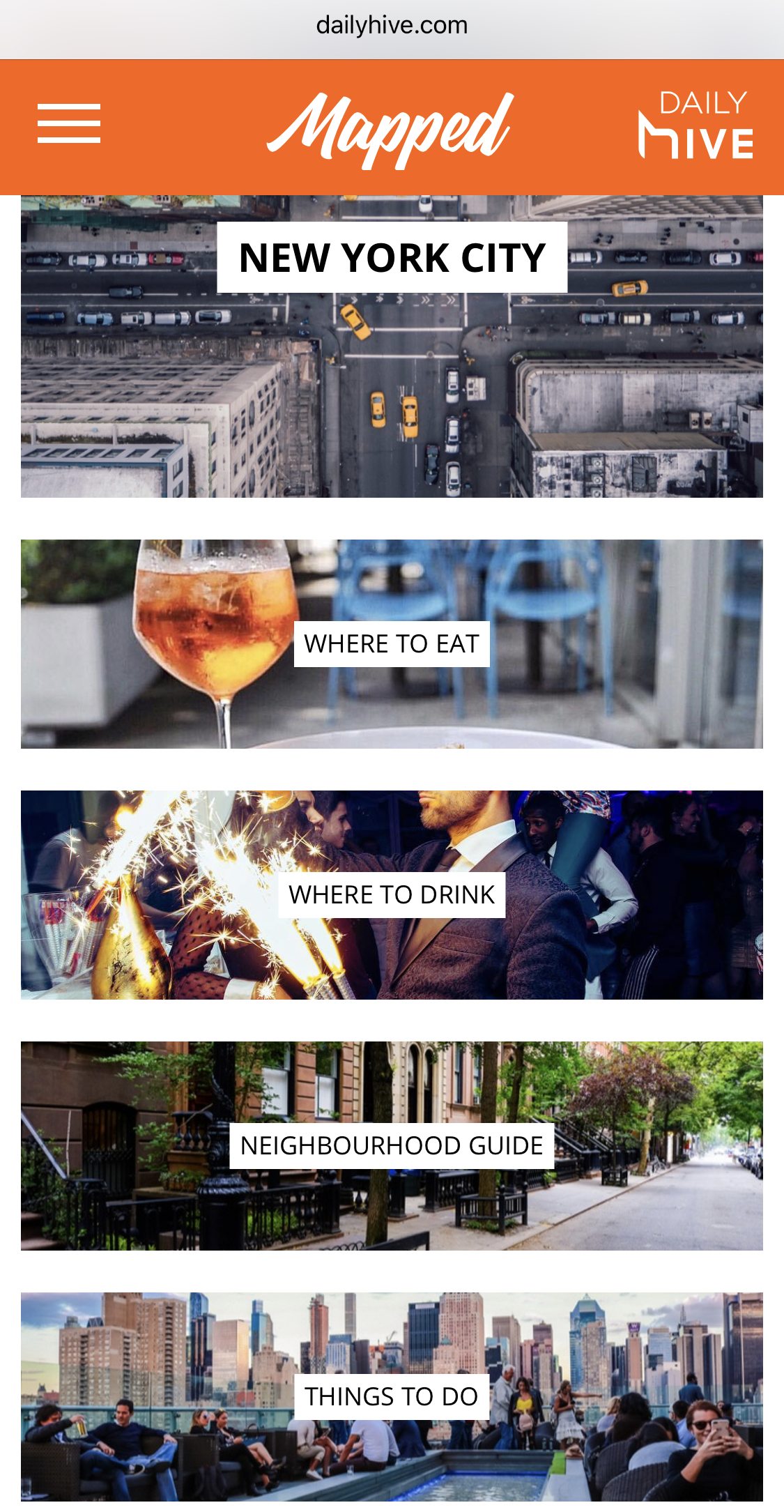The image size is (784, 1512).
Task: Go to Daily Hive homepage logo
Action: click(695, 125)
